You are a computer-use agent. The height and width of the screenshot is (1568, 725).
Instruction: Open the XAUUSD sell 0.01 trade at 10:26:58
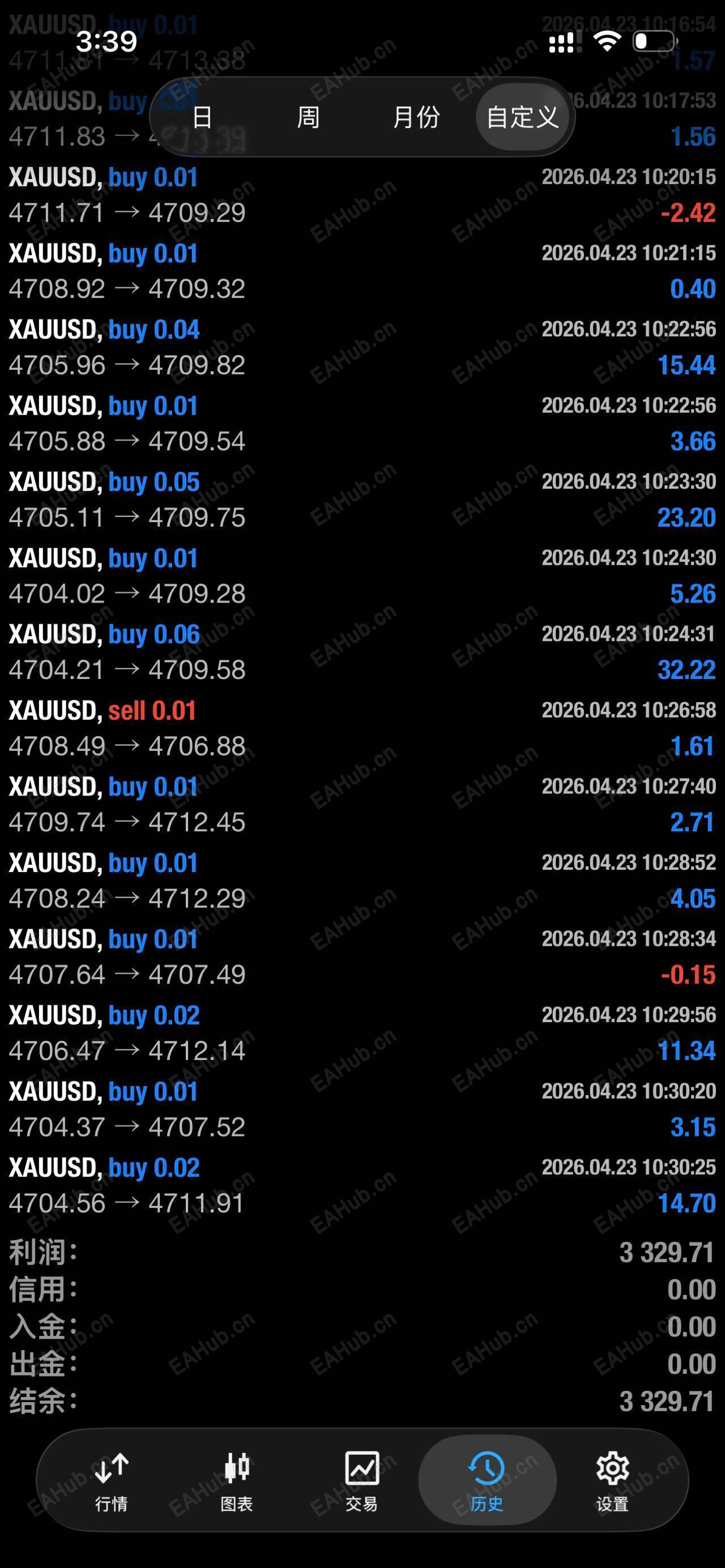[362, 728]
